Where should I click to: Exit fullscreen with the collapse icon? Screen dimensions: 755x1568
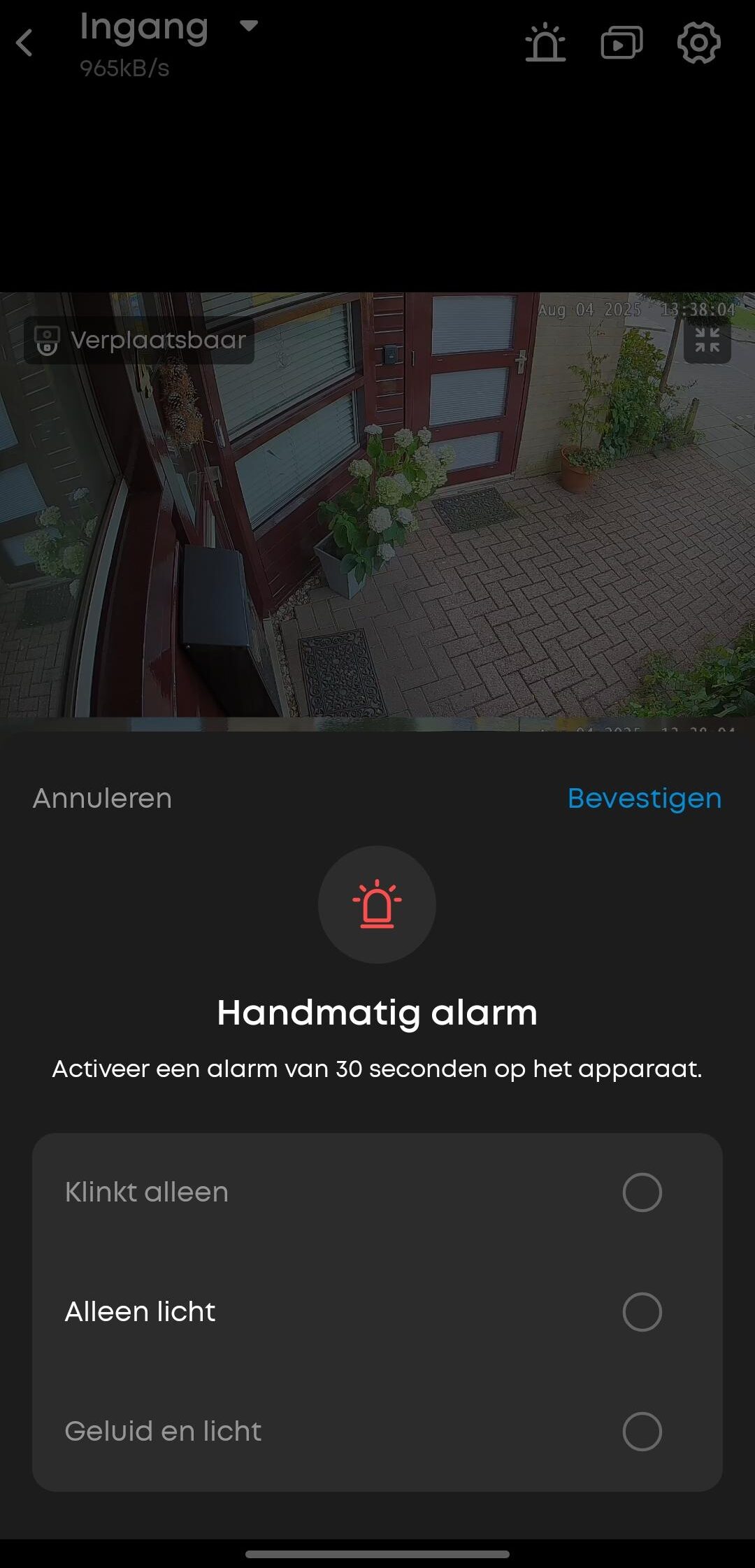pyautogui.click(x=707, y=341)
